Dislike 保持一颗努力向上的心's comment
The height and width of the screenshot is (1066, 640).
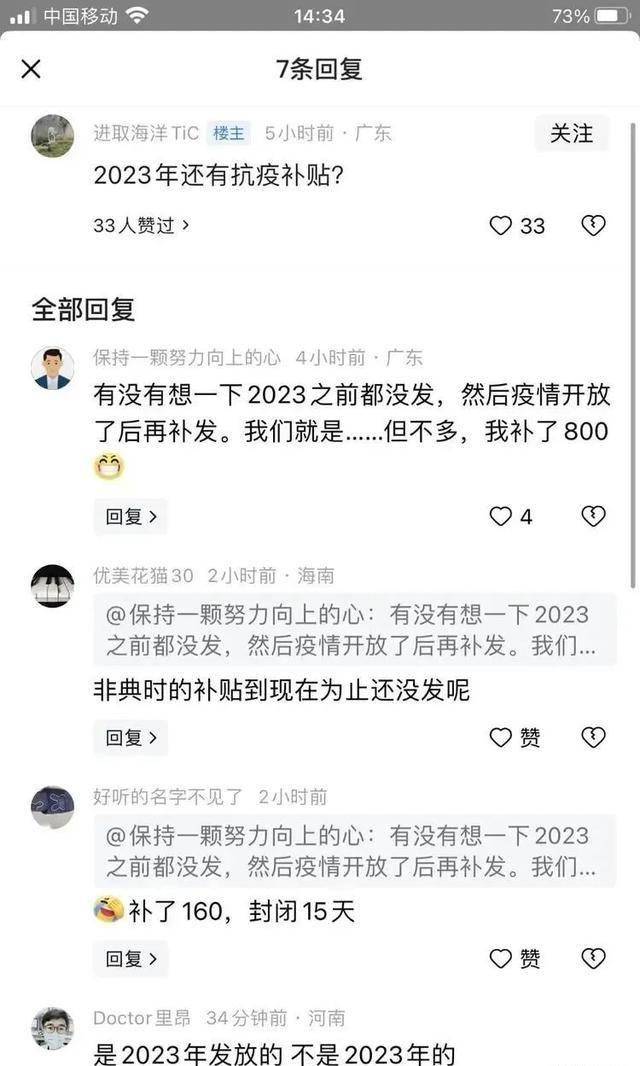[593, 516]
